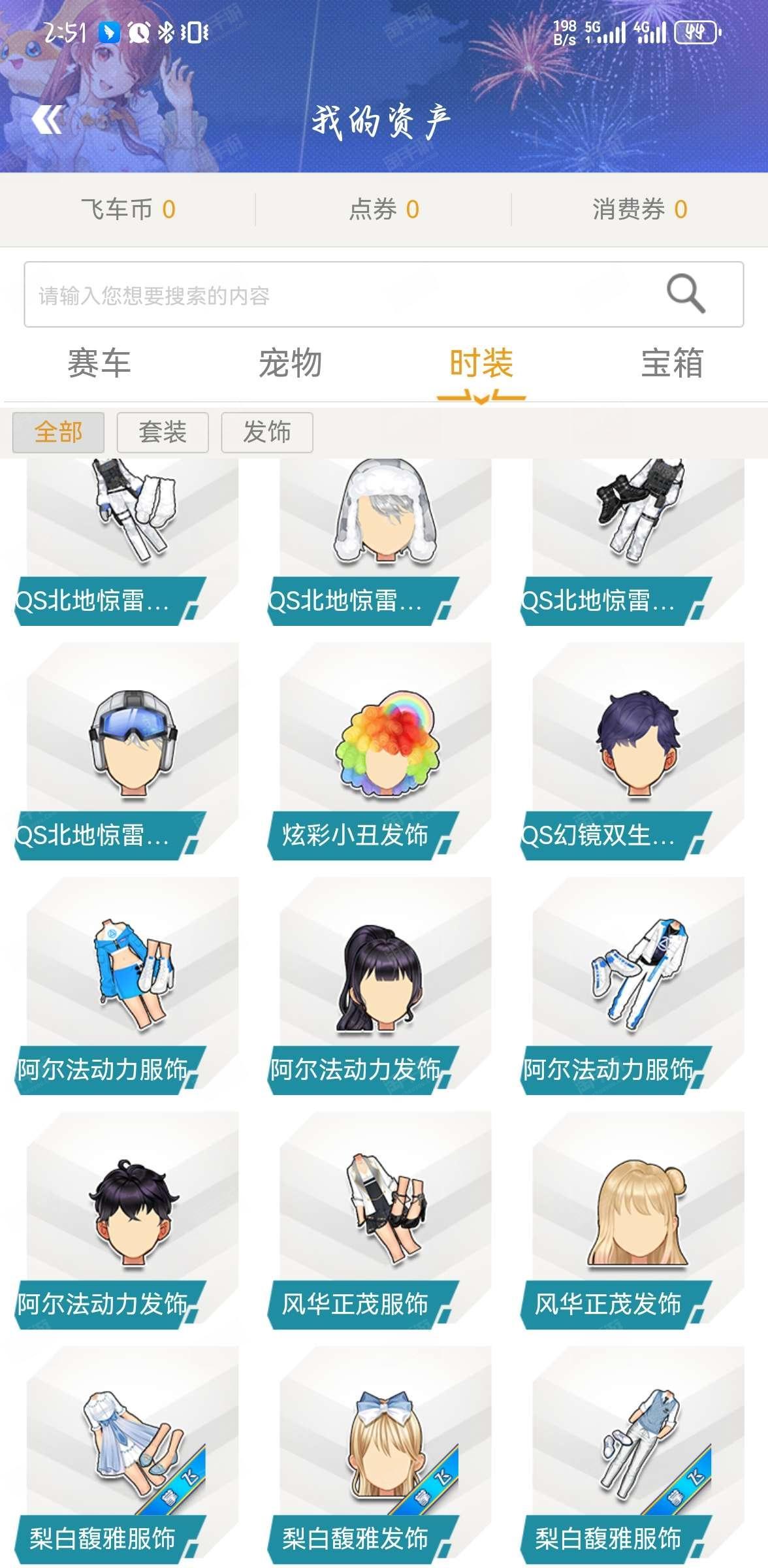Switch to the 赛车 tab
768x1568 pixels.
(x=99, y=363)
